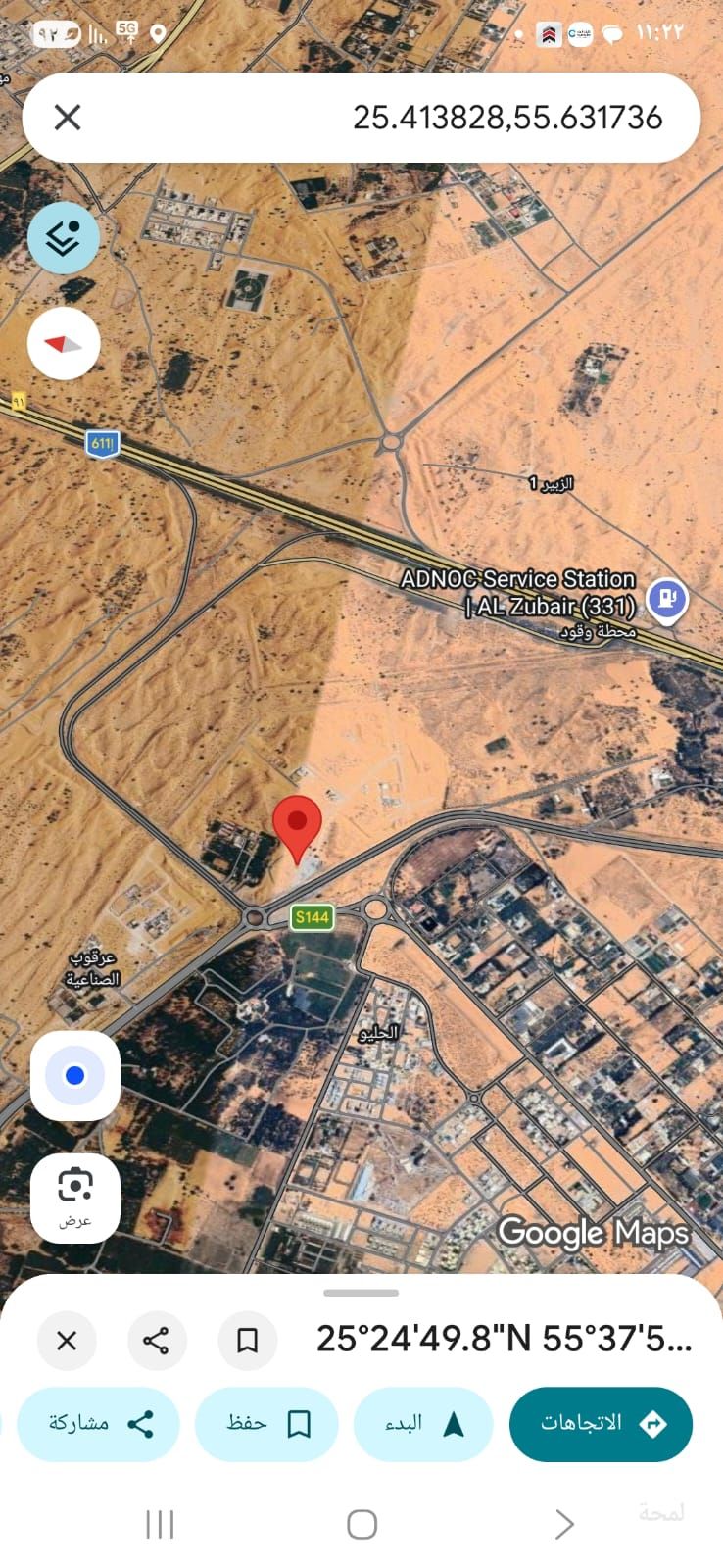Bookmark the pin via the round save icon
723x1568 pixels.
[247, 1340]
